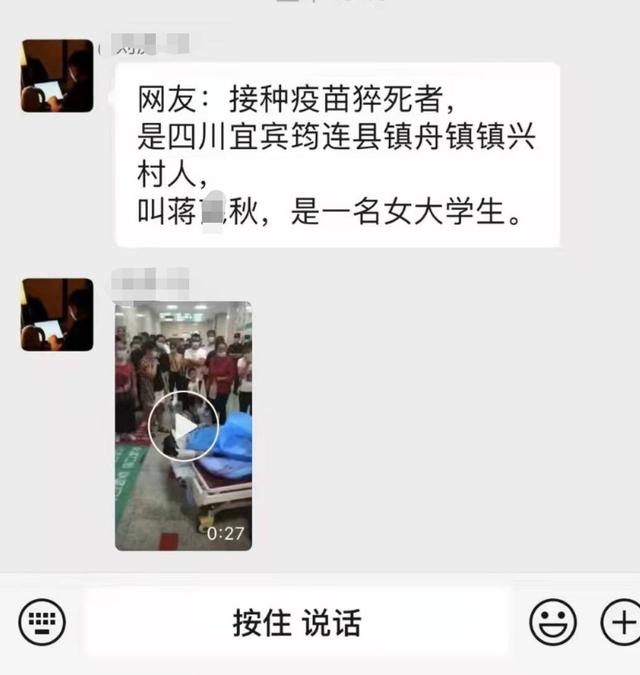Play the 0:27 video message
The width and height of the screenshot is (640, 675).
point(183,425)
